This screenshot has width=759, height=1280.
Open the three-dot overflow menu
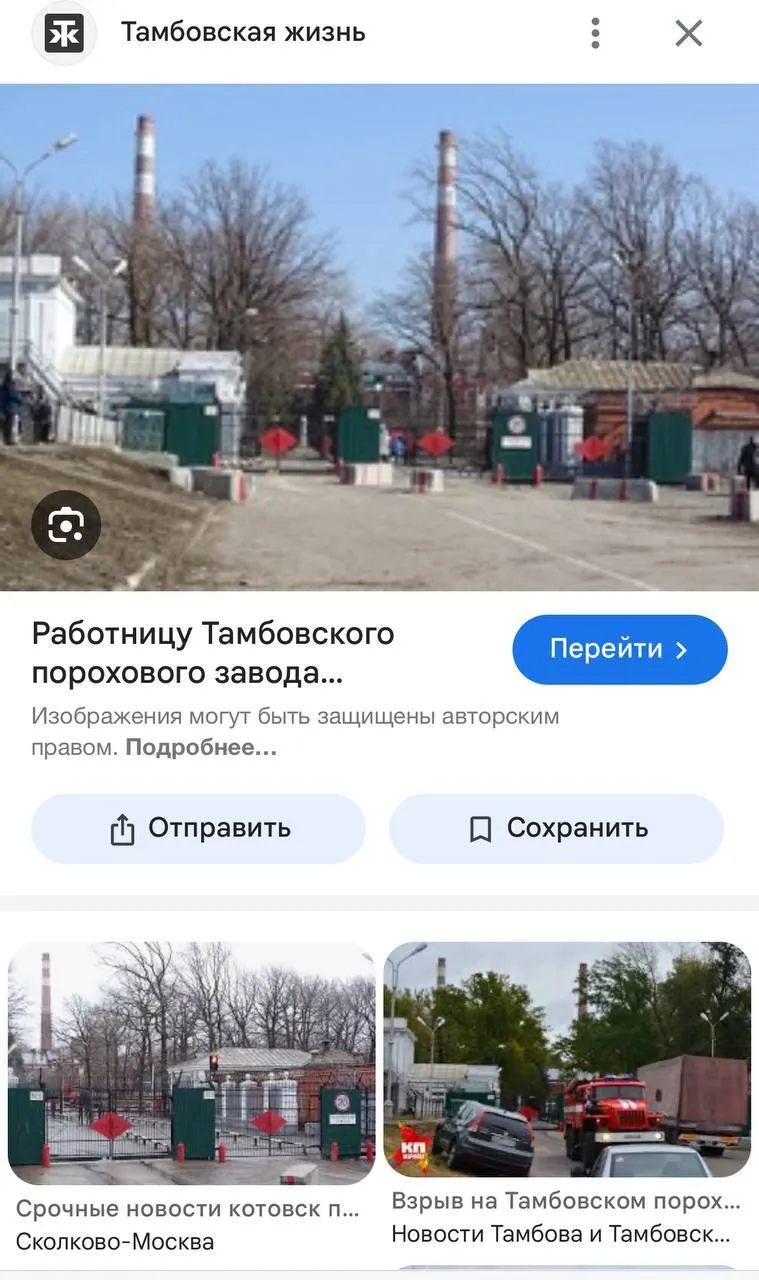click(595, 32)
